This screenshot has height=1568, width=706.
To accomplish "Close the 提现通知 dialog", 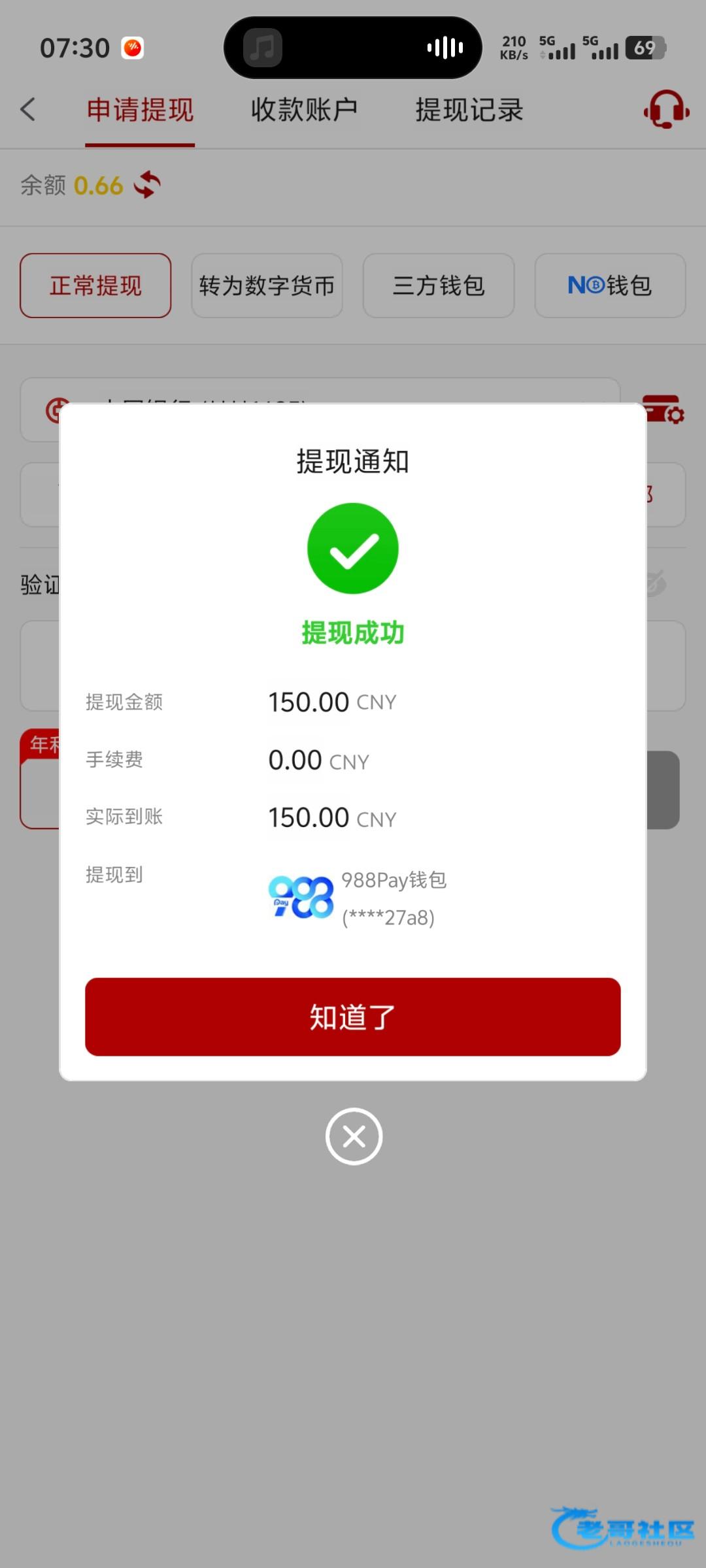I will pos(354,1136).
